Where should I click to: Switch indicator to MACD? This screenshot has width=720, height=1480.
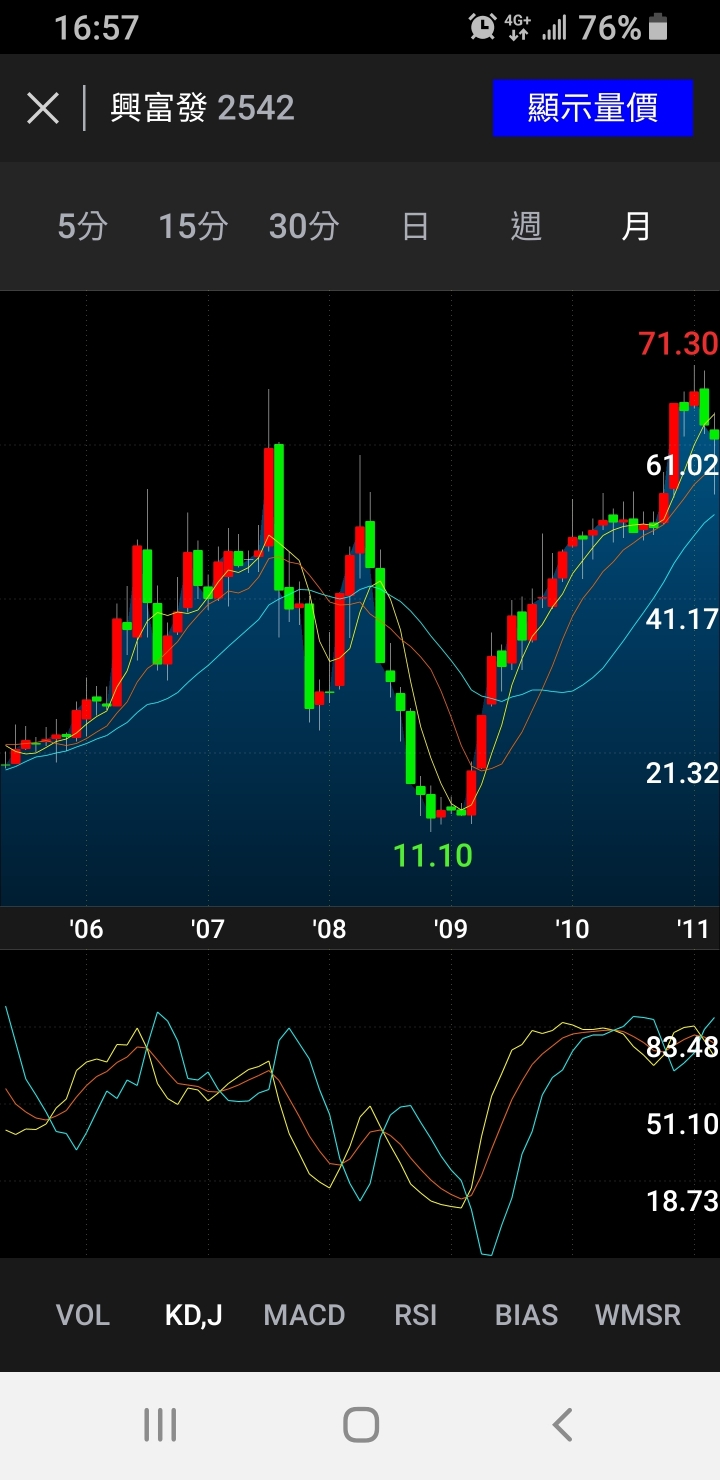click(x=304, y=1315)
